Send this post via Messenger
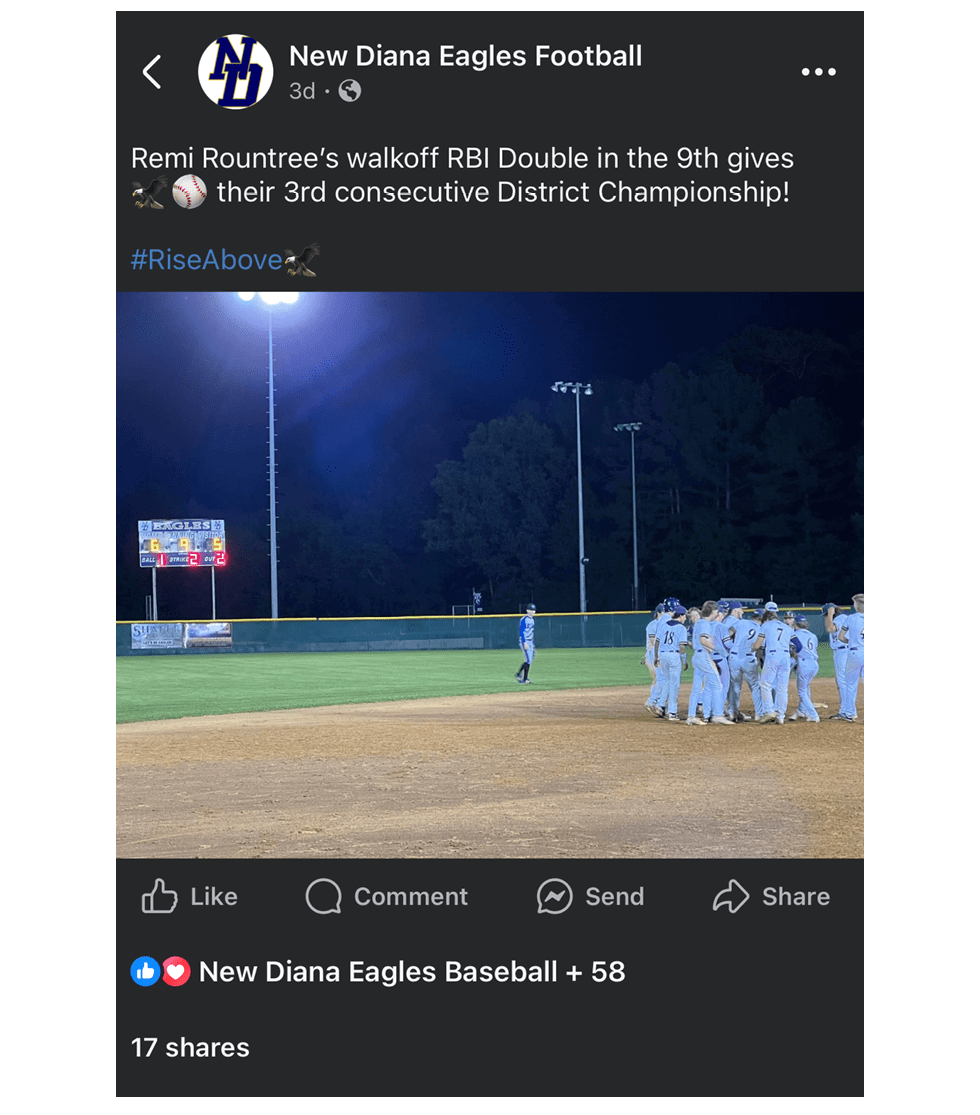This screenshot has height=1115, width=980. [590, 896]
